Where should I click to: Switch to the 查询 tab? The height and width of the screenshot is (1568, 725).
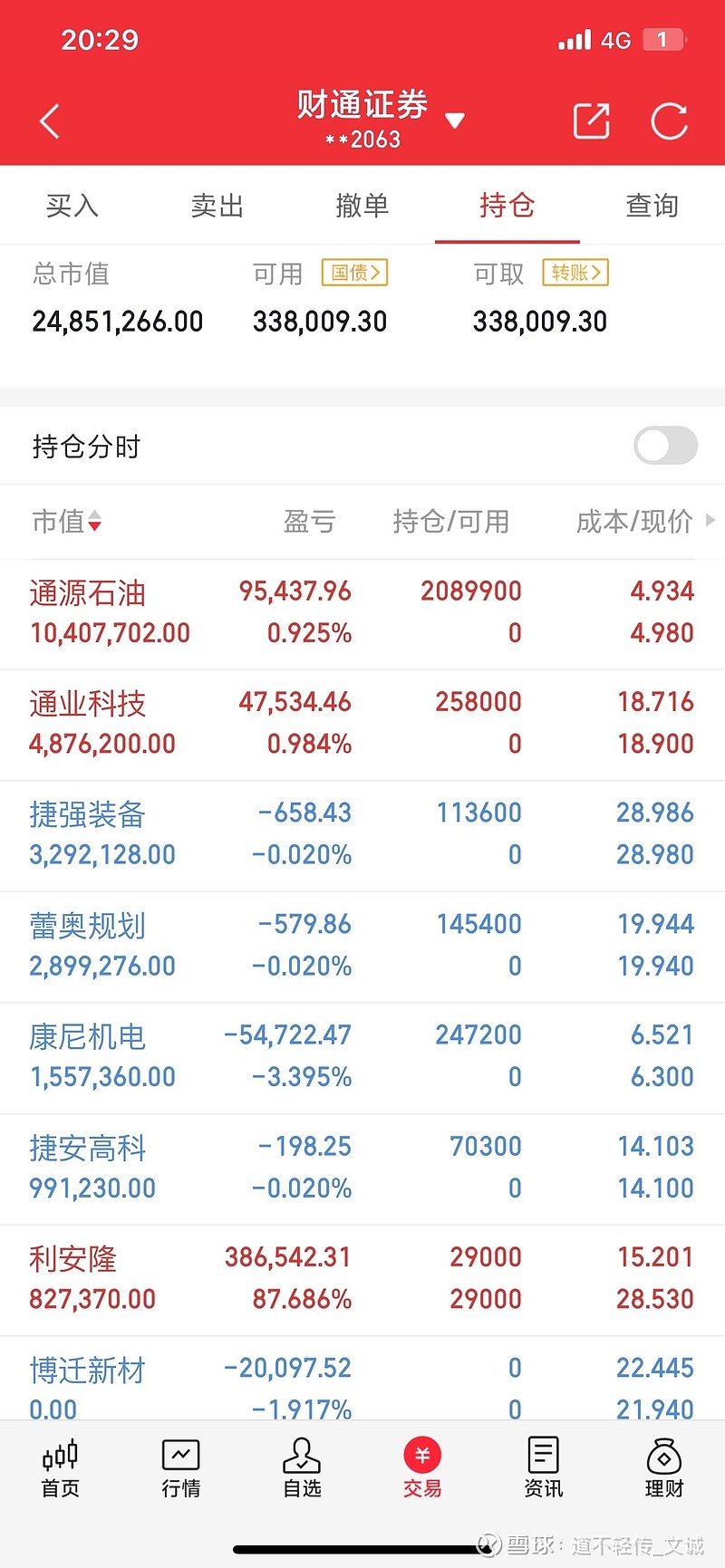point(652,206)
